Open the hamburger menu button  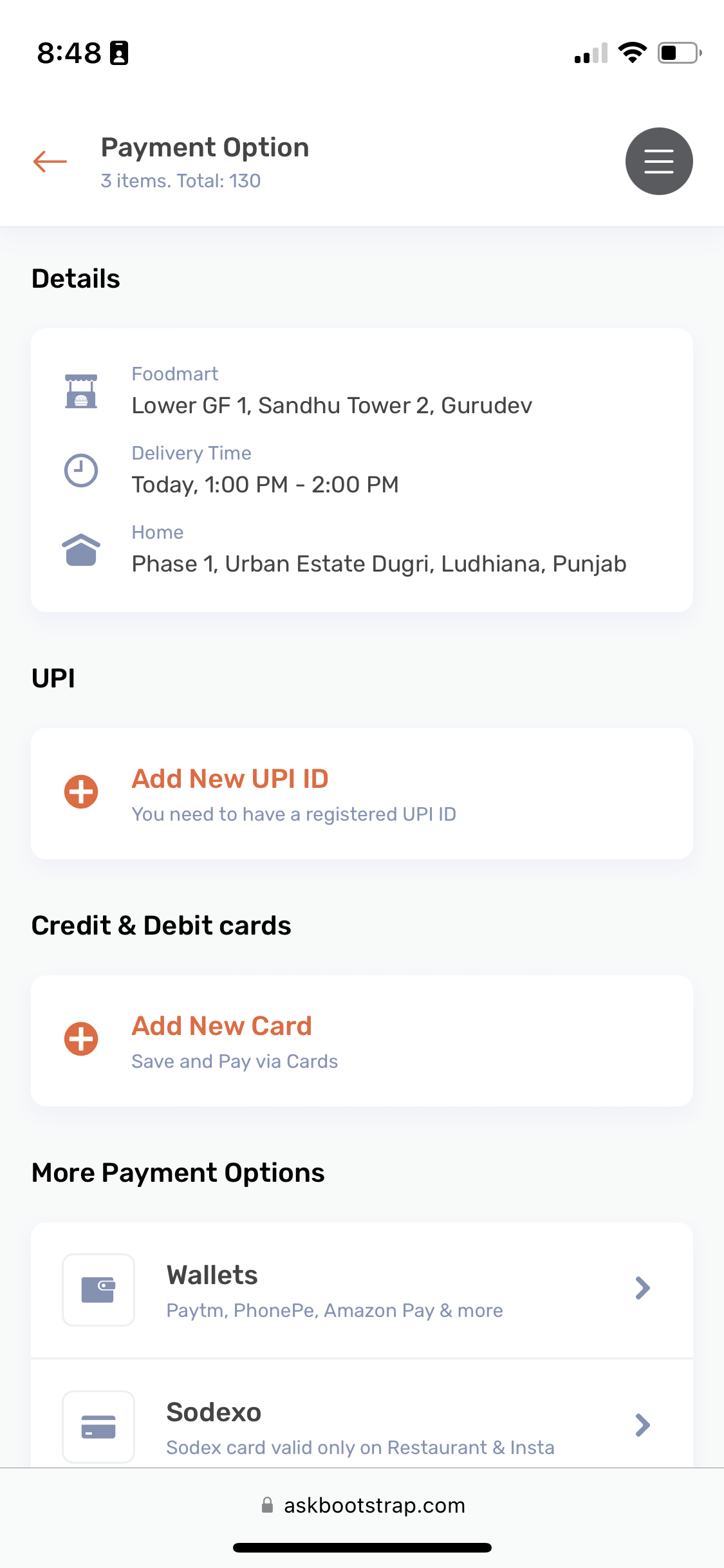pyautogui.click(x=659, y=162)
